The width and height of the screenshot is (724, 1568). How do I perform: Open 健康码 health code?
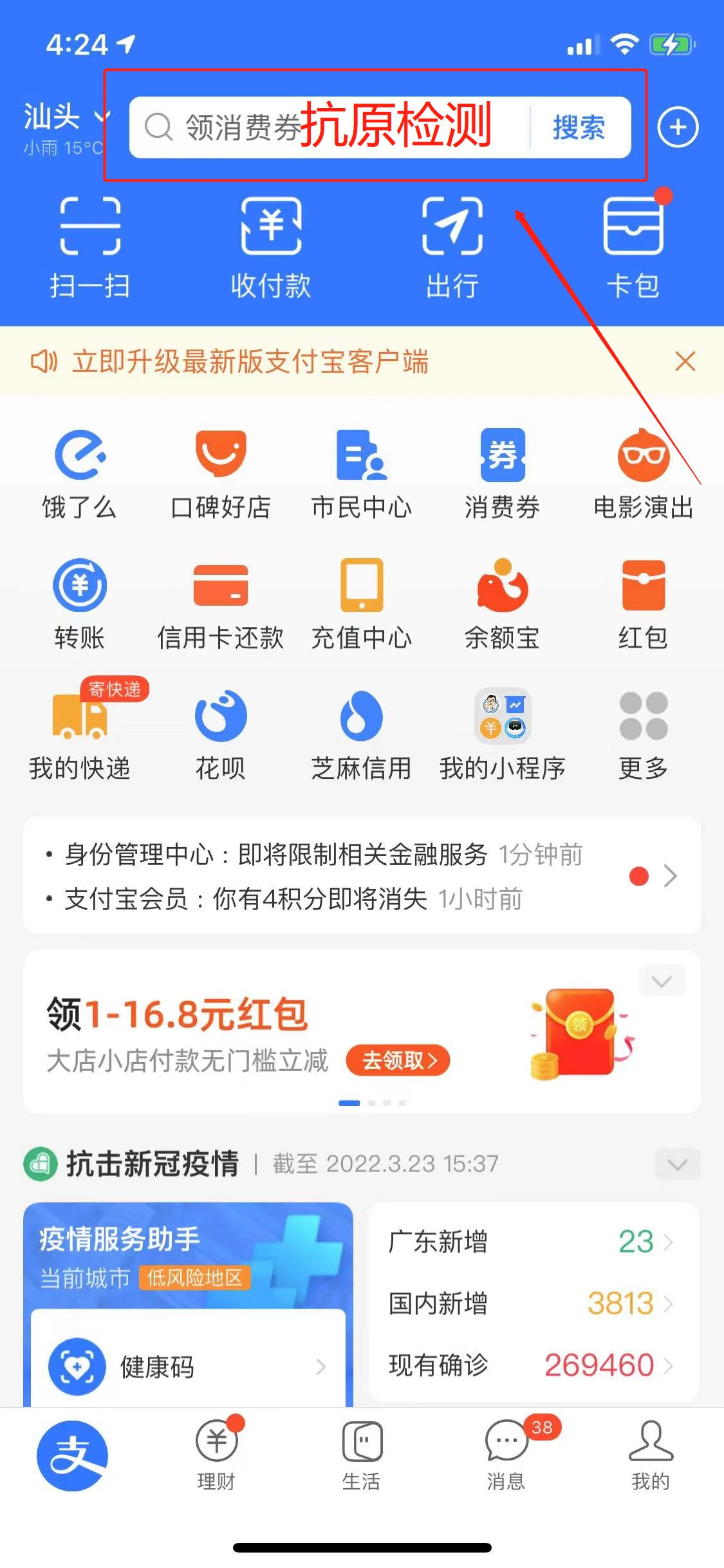(x=187, y=1366)
